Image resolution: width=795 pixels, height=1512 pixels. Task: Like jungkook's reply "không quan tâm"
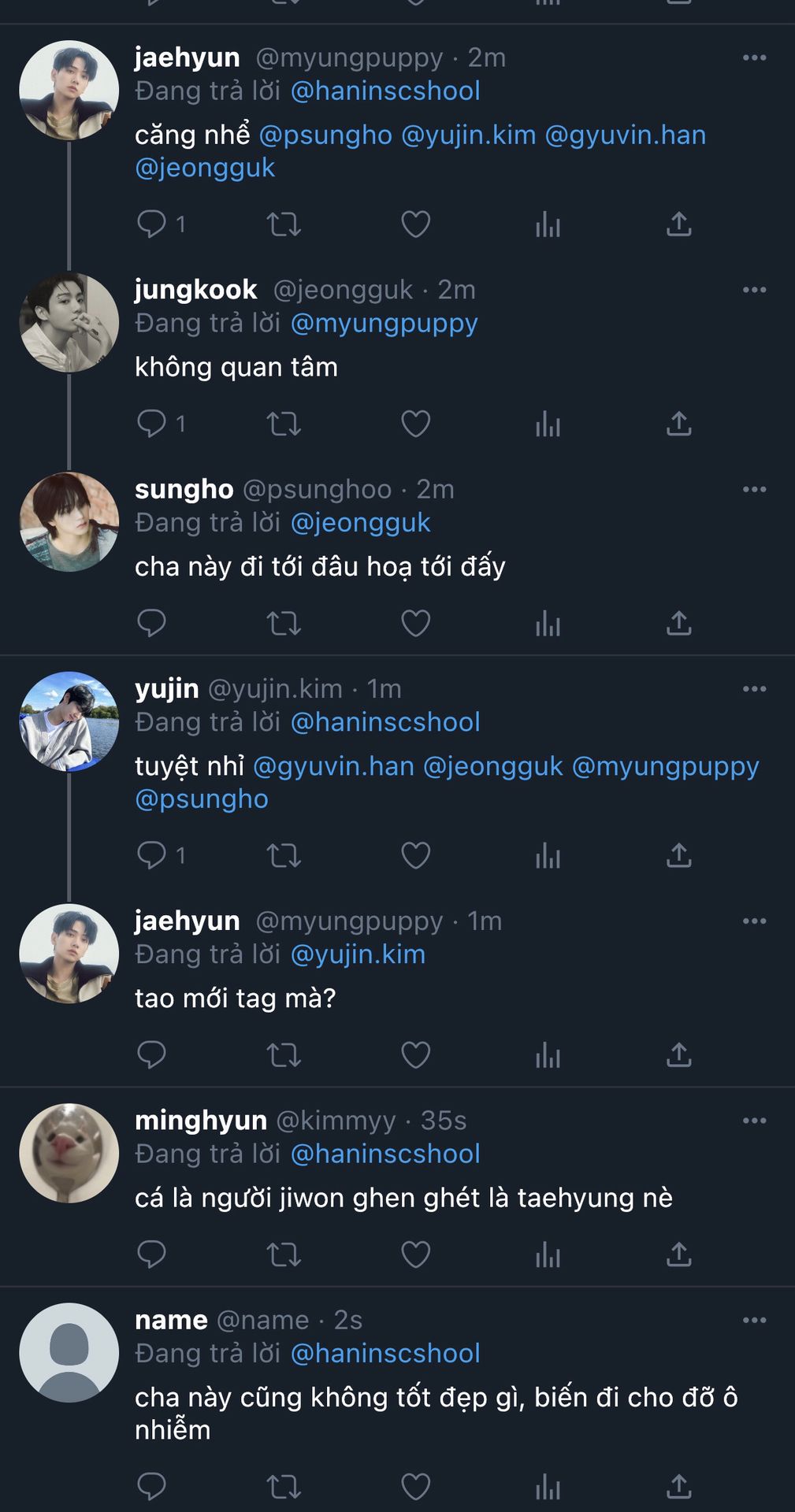(415, 424)
